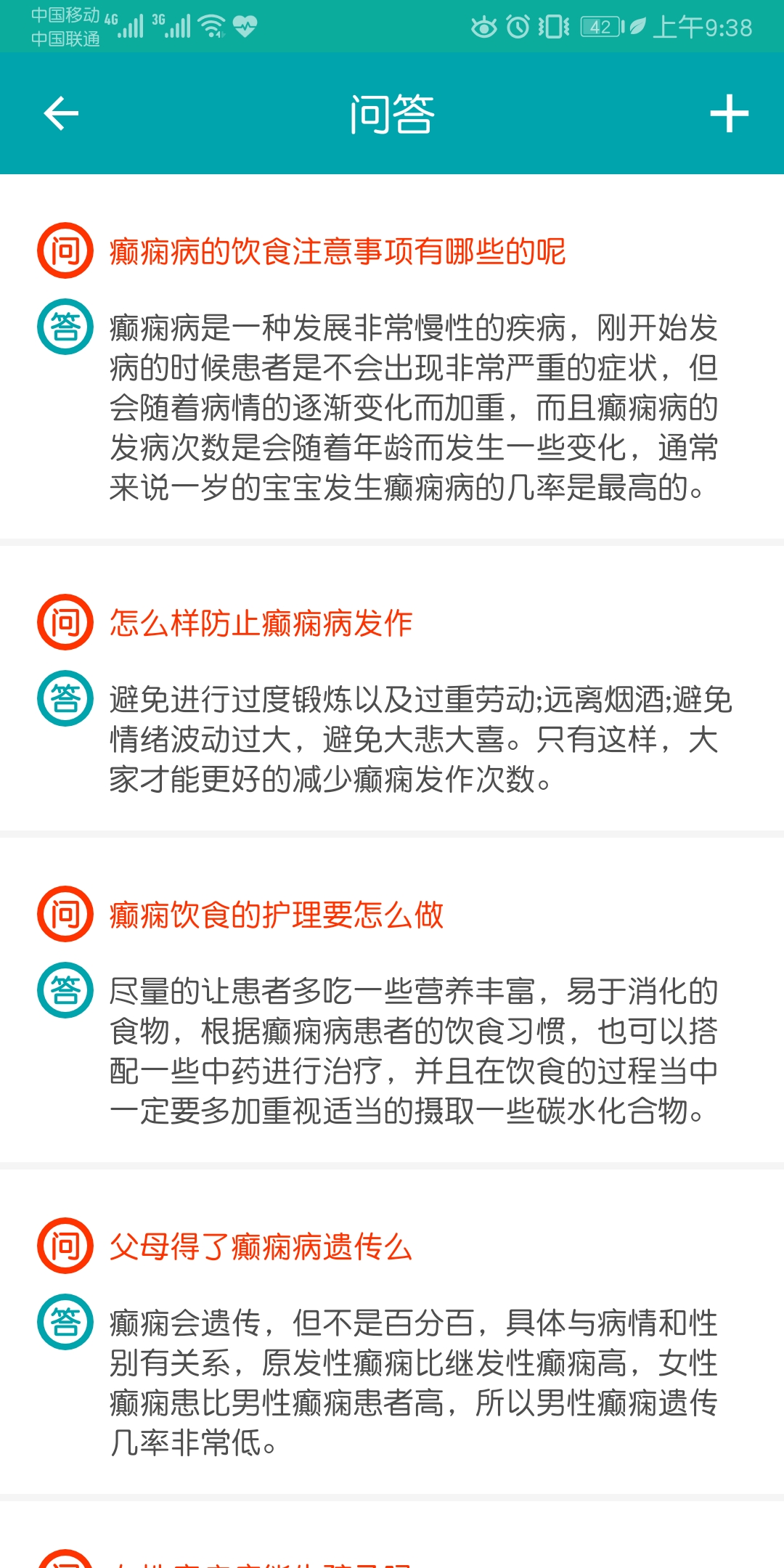This screenshot has height=1568, width=784.
Task: Select the 问答 title in the header
Action: (x=392, y=114)
